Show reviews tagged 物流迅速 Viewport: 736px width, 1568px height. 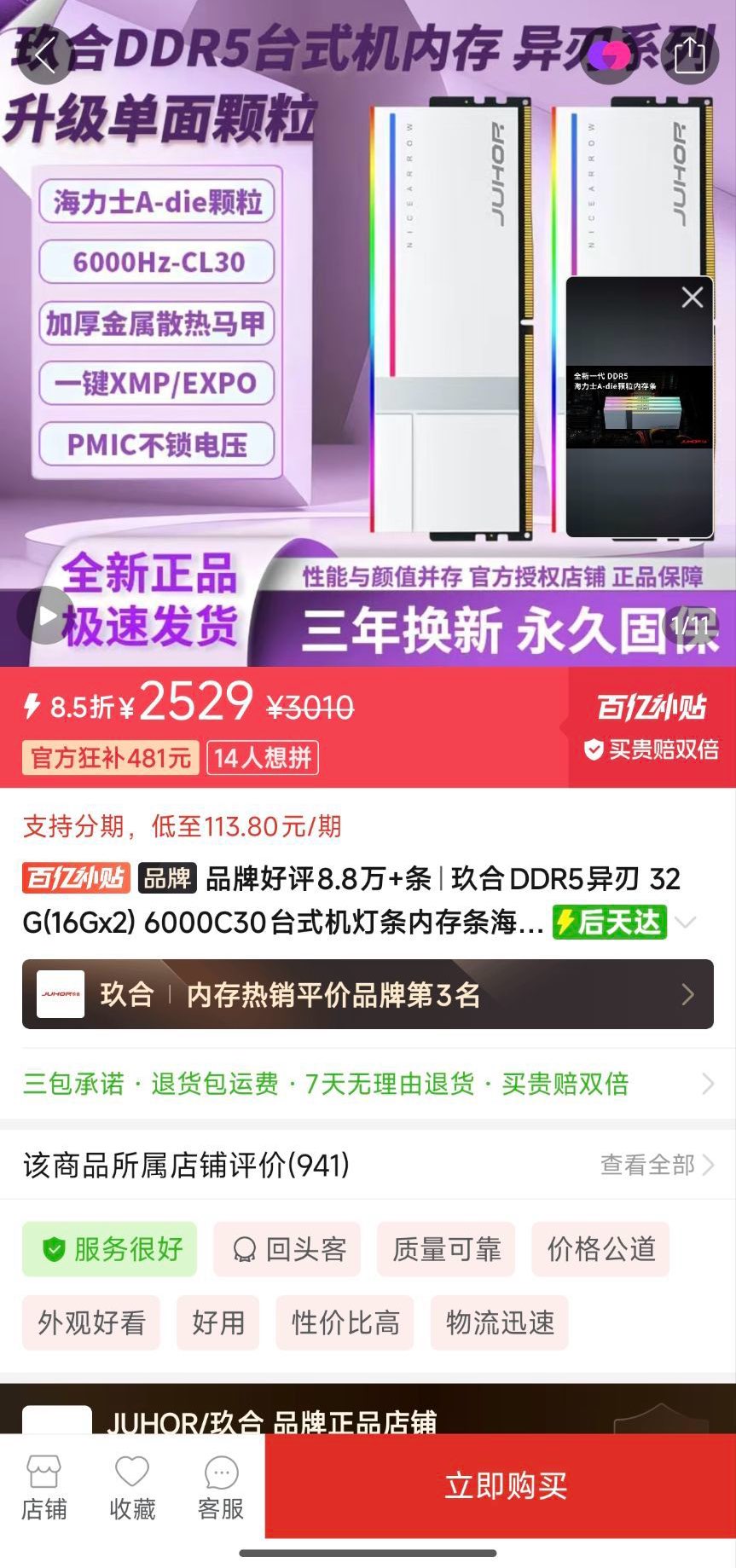500,1322
